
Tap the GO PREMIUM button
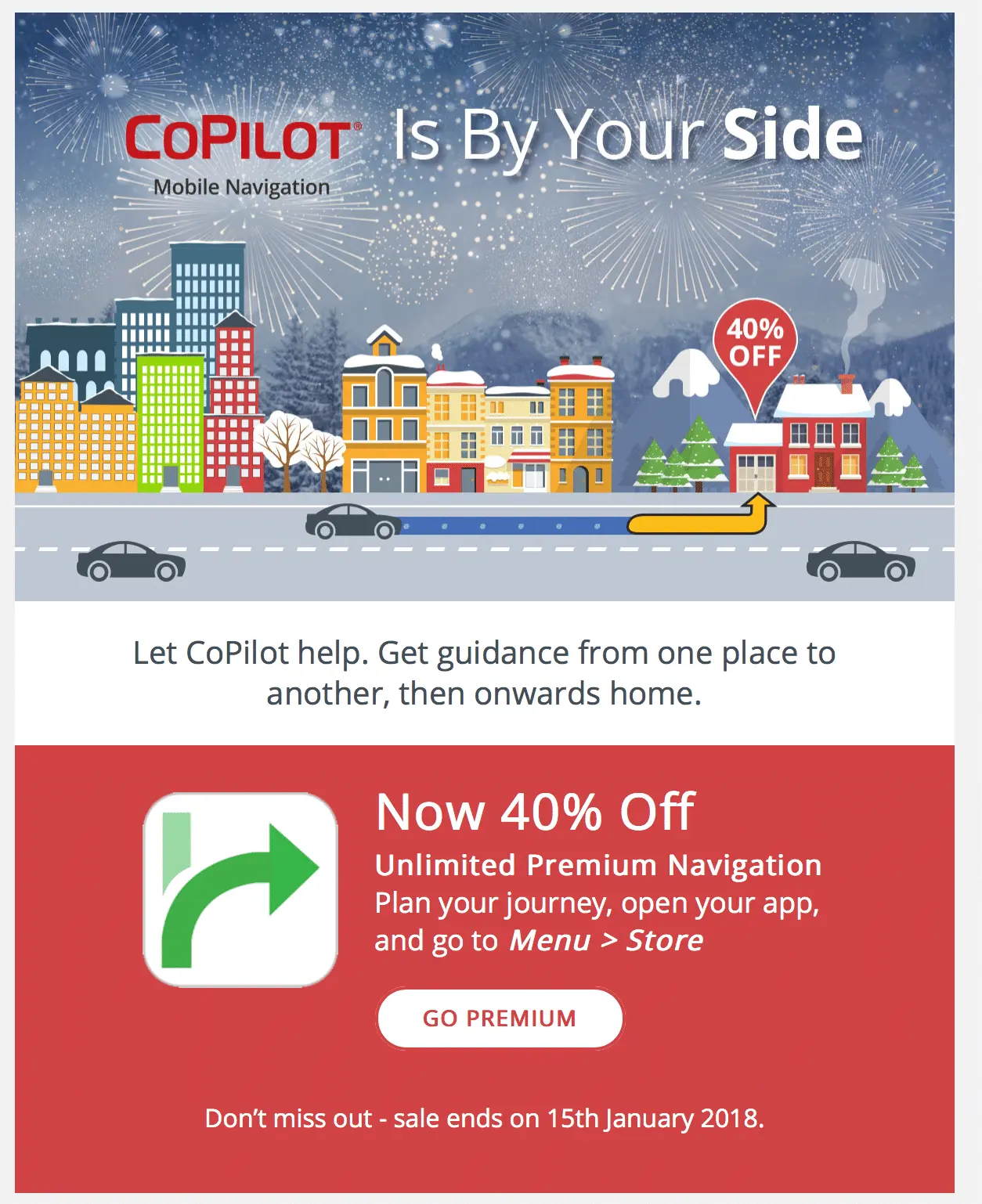click(500, 1018)
